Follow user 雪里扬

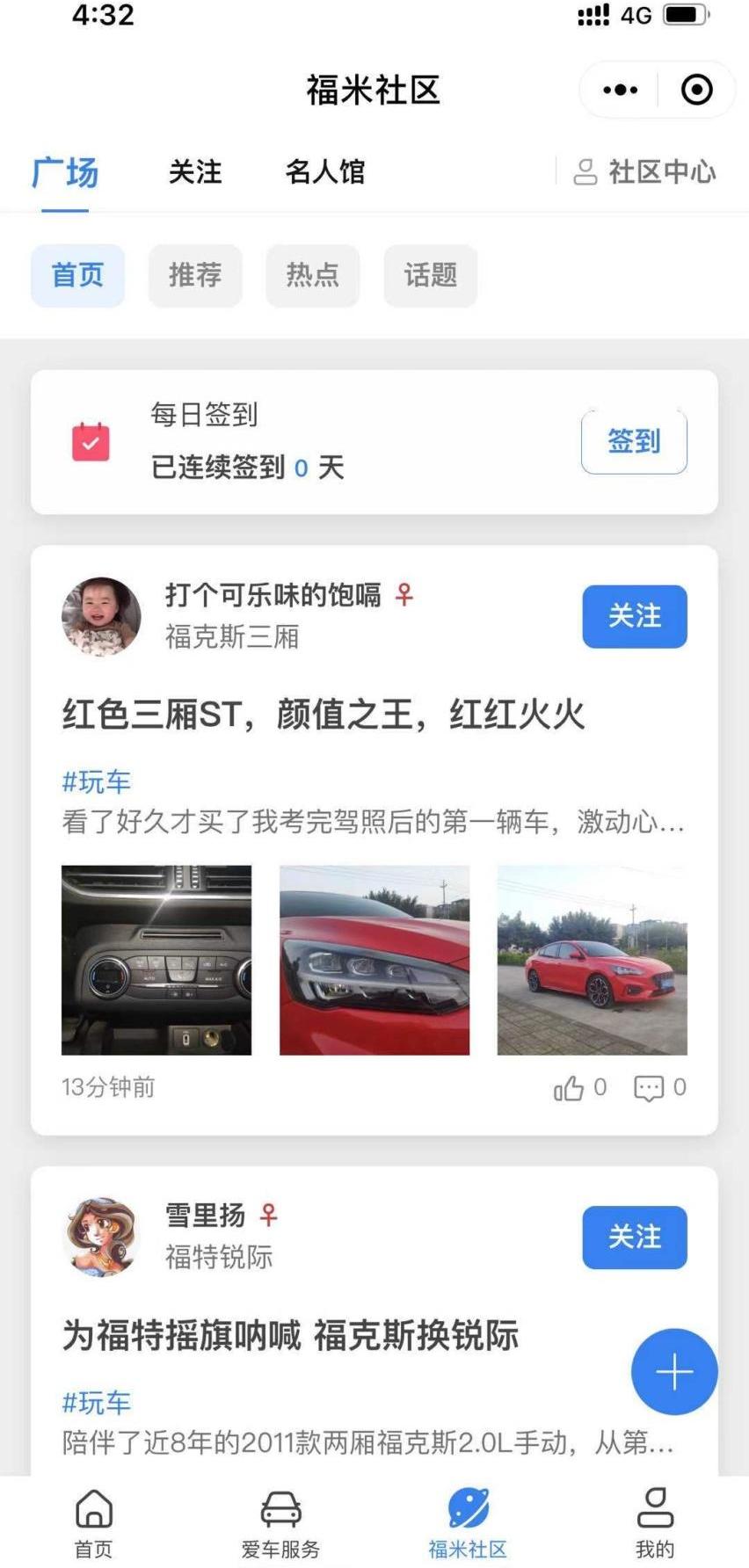[x=634, y=1237]
